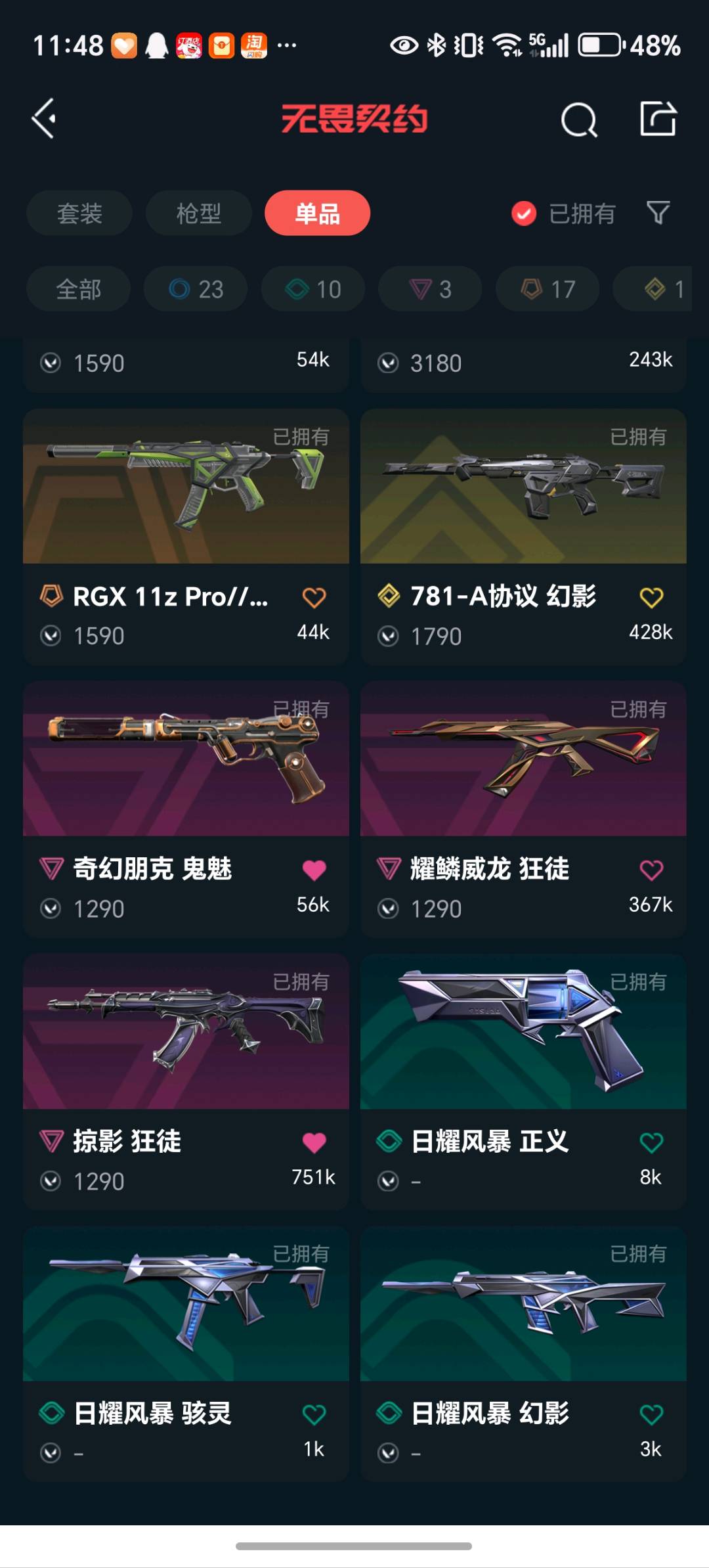This screenshot has width=709, height=1568.
Task: Open the RGX 11z Pro skin card
Action: 186,537
